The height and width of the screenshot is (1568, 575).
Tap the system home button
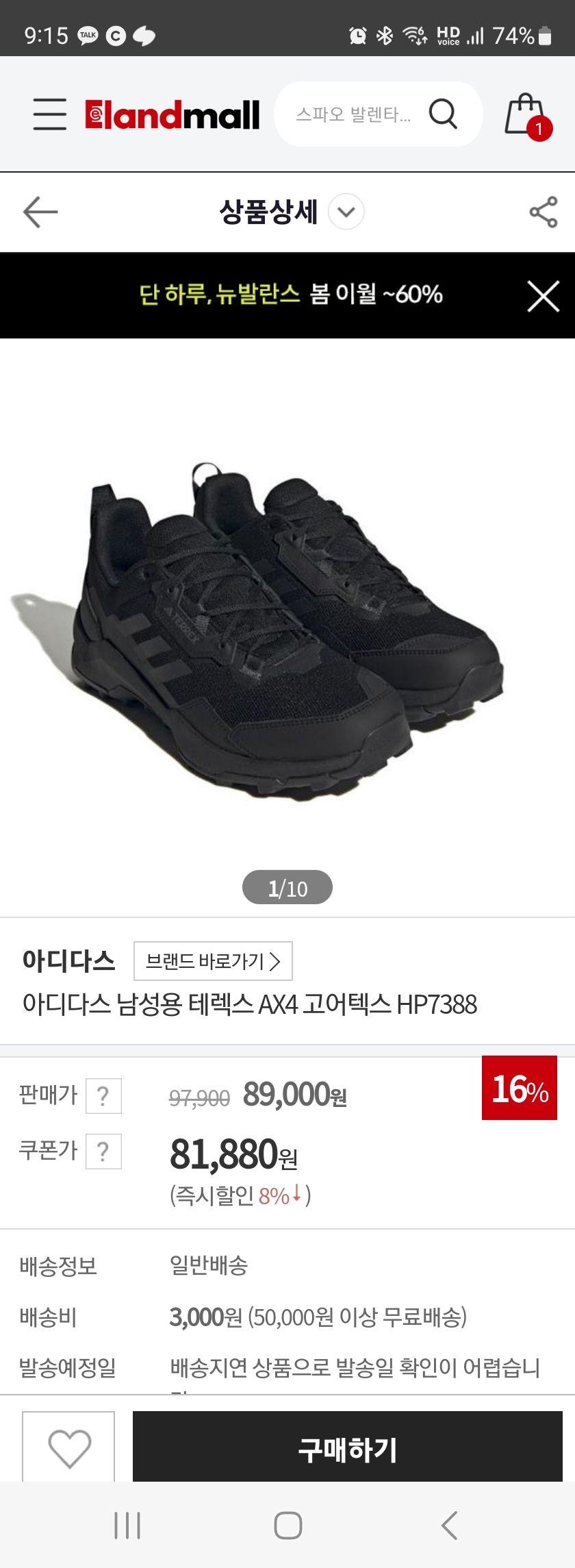click(x=287, y=1526)
